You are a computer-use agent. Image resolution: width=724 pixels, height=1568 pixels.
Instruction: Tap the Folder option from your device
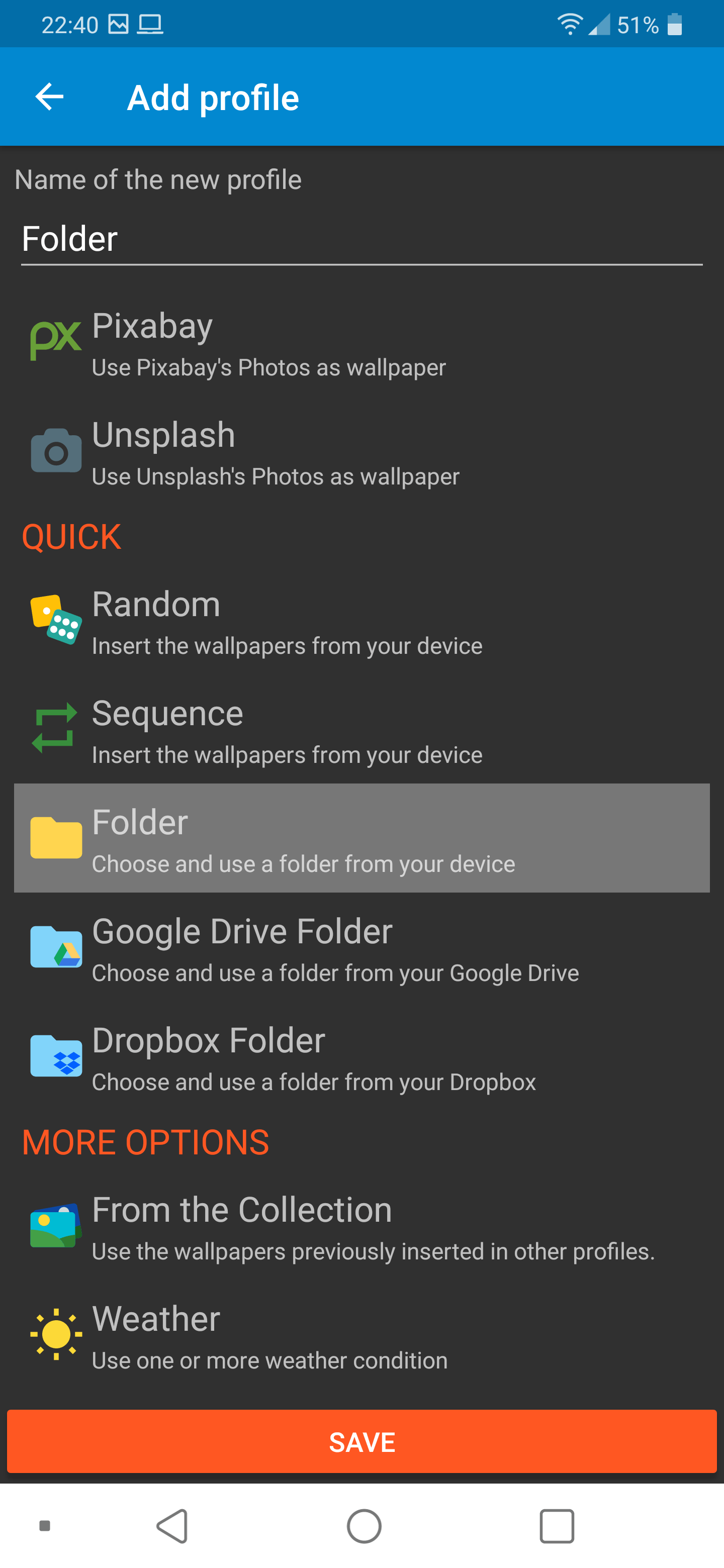tap(361, 838)
